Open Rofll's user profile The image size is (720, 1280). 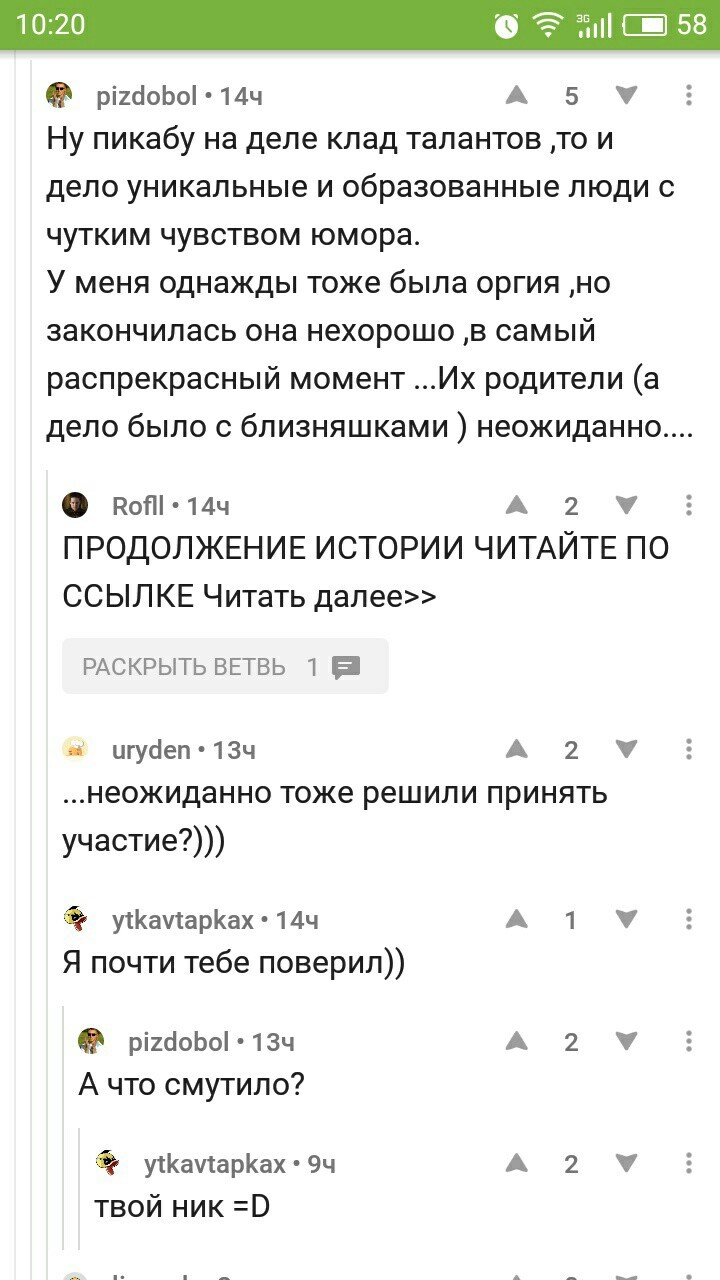coord(138,506)
